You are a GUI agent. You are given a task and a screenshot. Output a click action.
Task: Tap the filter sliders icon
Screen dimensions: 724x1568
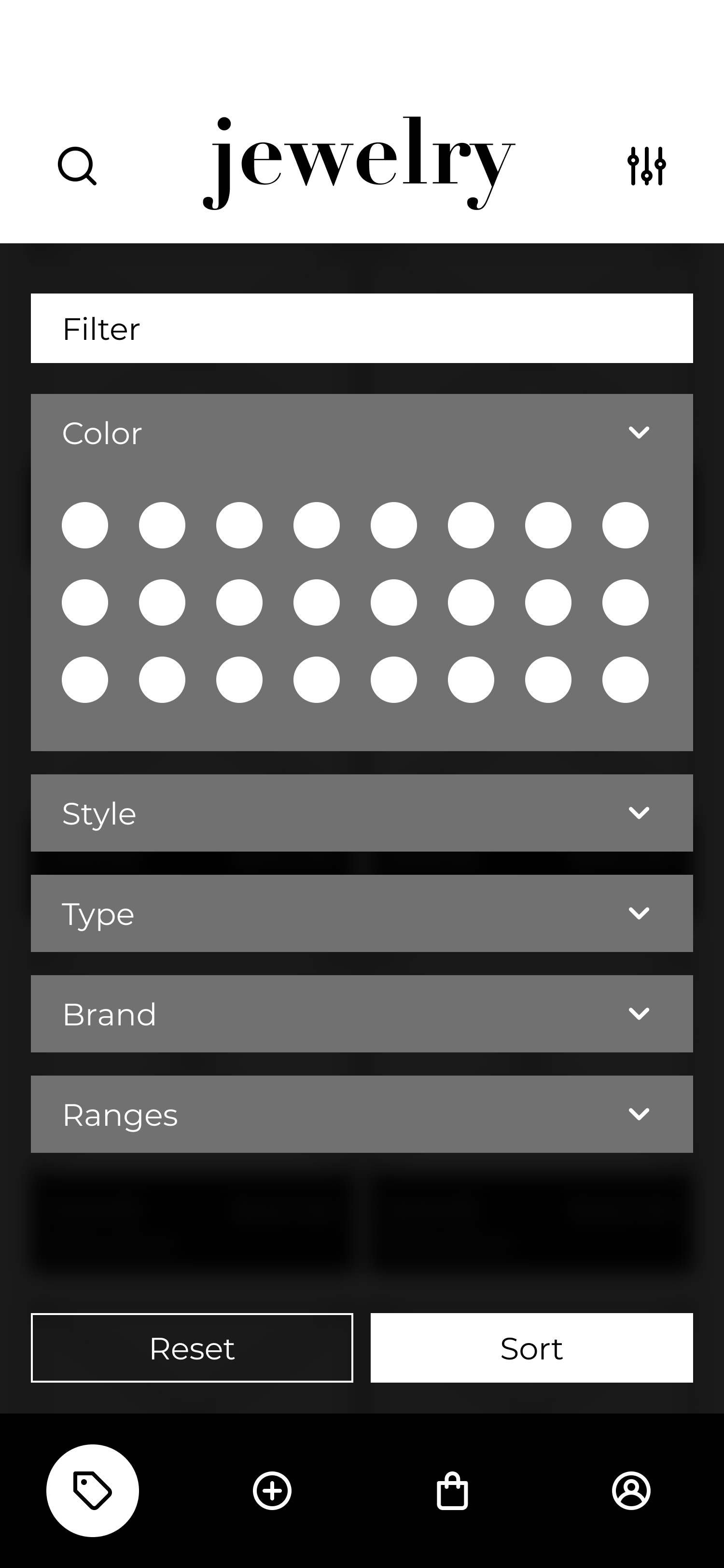(x=647, y=166)
